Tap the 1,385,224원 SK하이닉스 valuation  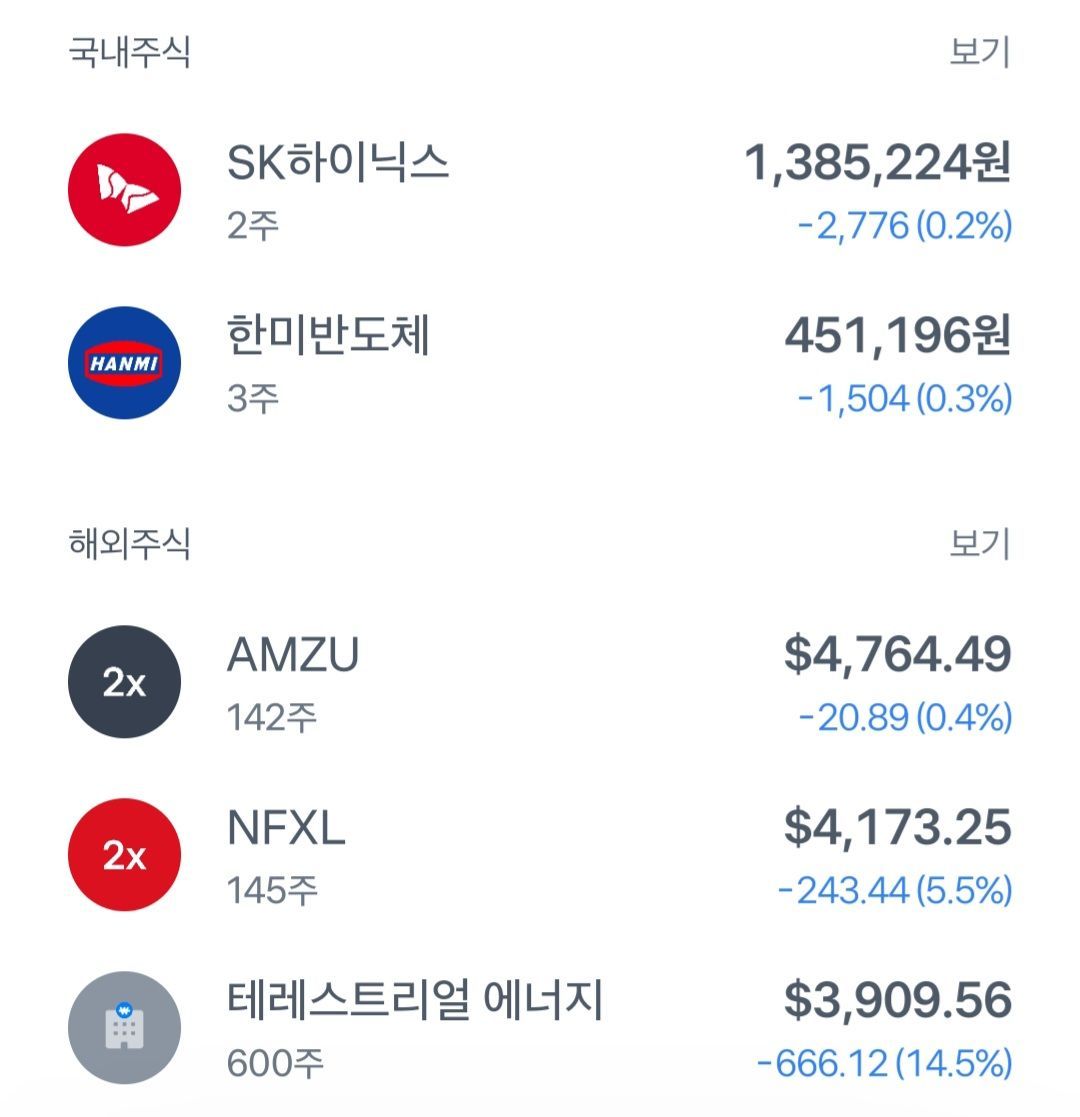[877, 163]
